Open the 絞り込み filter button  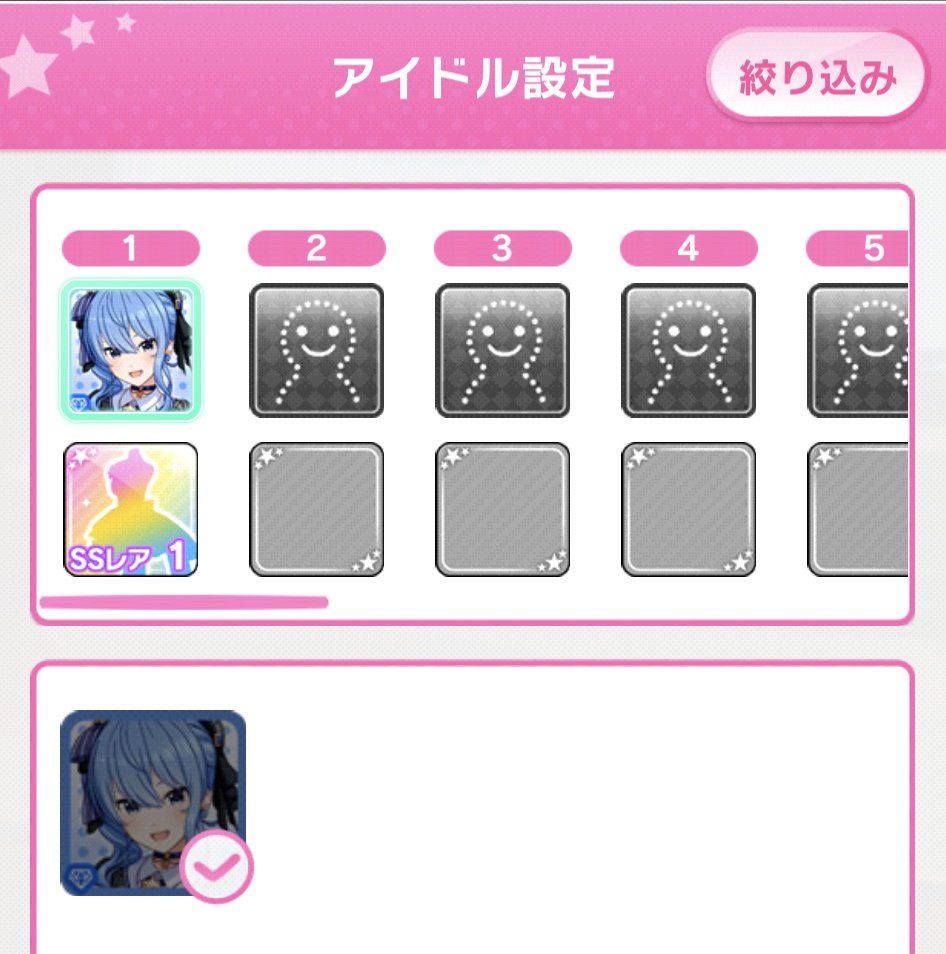click(x=815, y=77)
